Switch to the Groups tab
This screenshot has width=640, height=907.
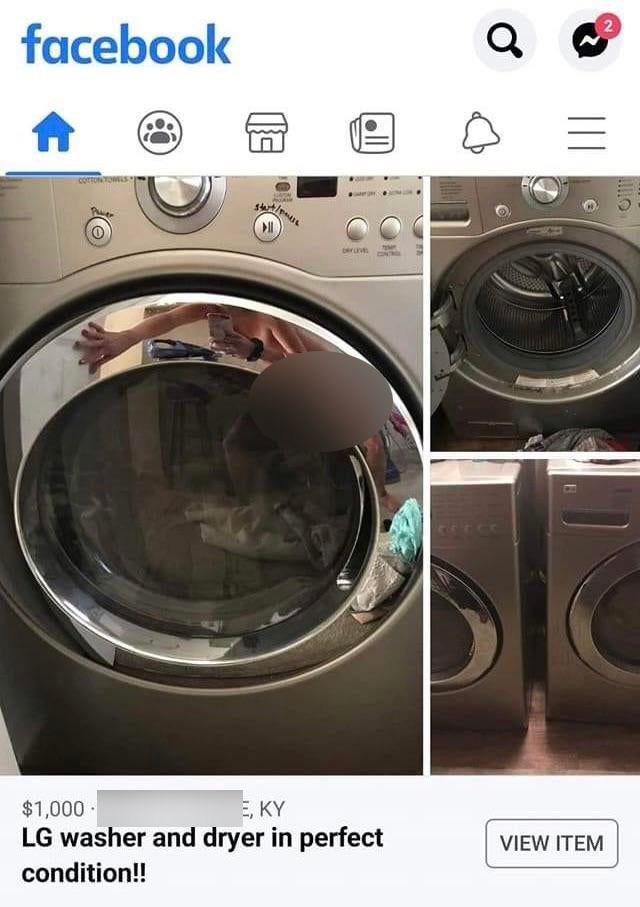click(x=159, y=133)
